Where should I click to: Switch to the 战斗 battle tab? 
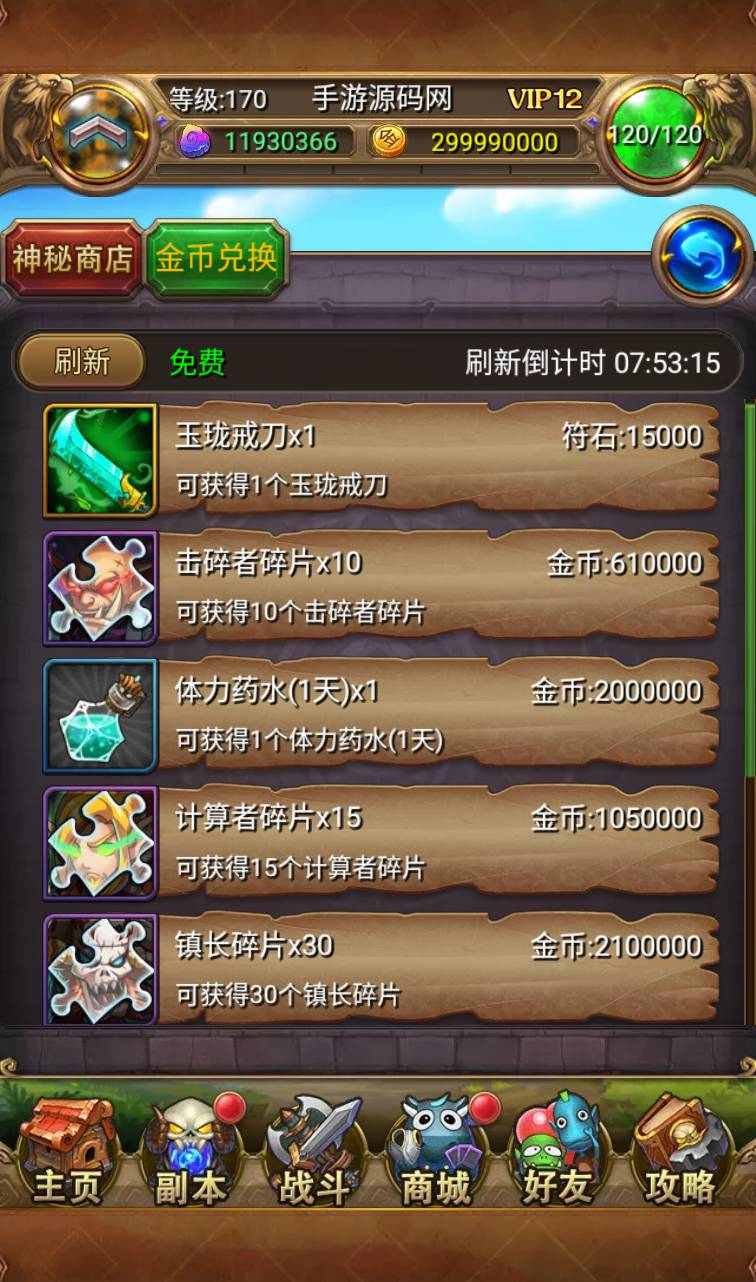coord(314,1150)
